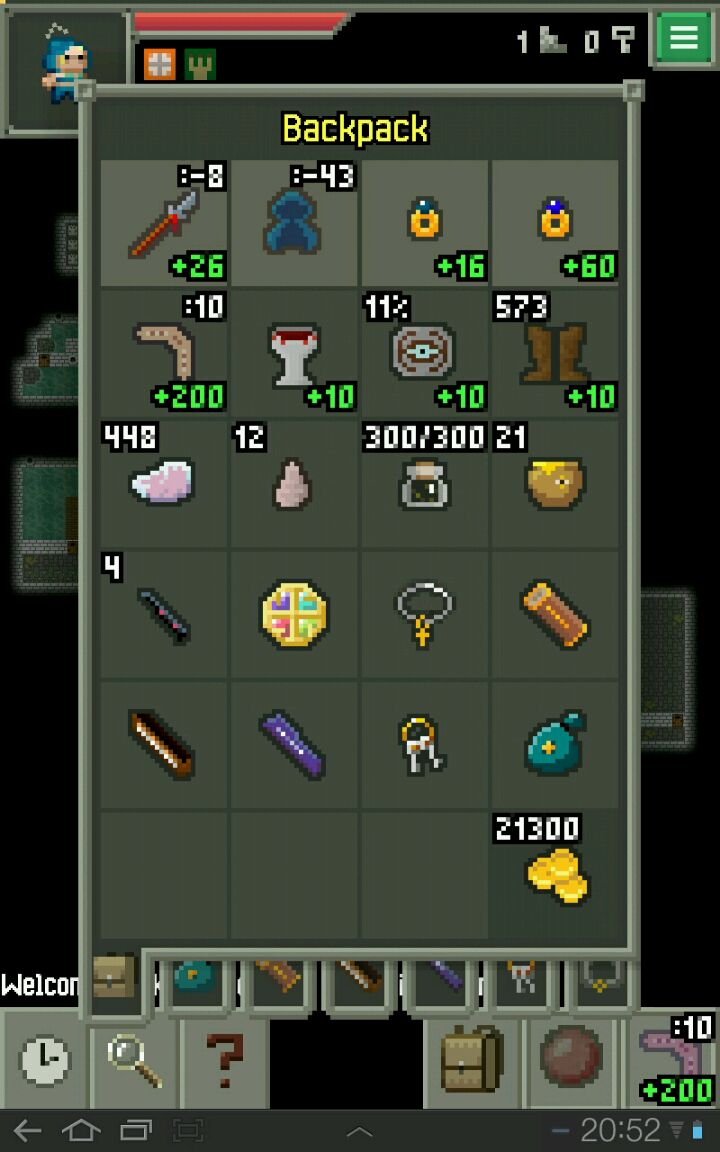The width and height of the screenshot is (720, 1152).
Task: Select the dew vial 300/300
Action: 425,484
